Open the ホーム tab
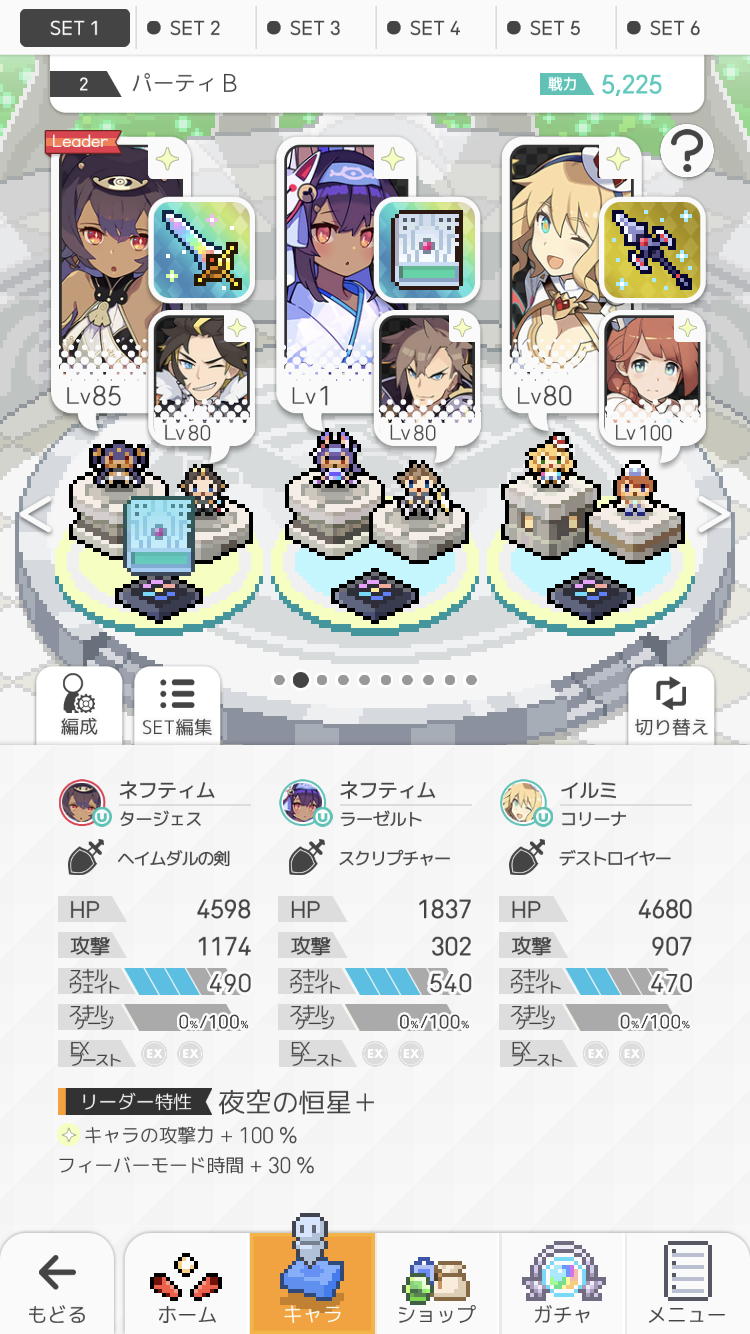Viewport: 750px width, 1334px height. click(x=187, y=1286)
